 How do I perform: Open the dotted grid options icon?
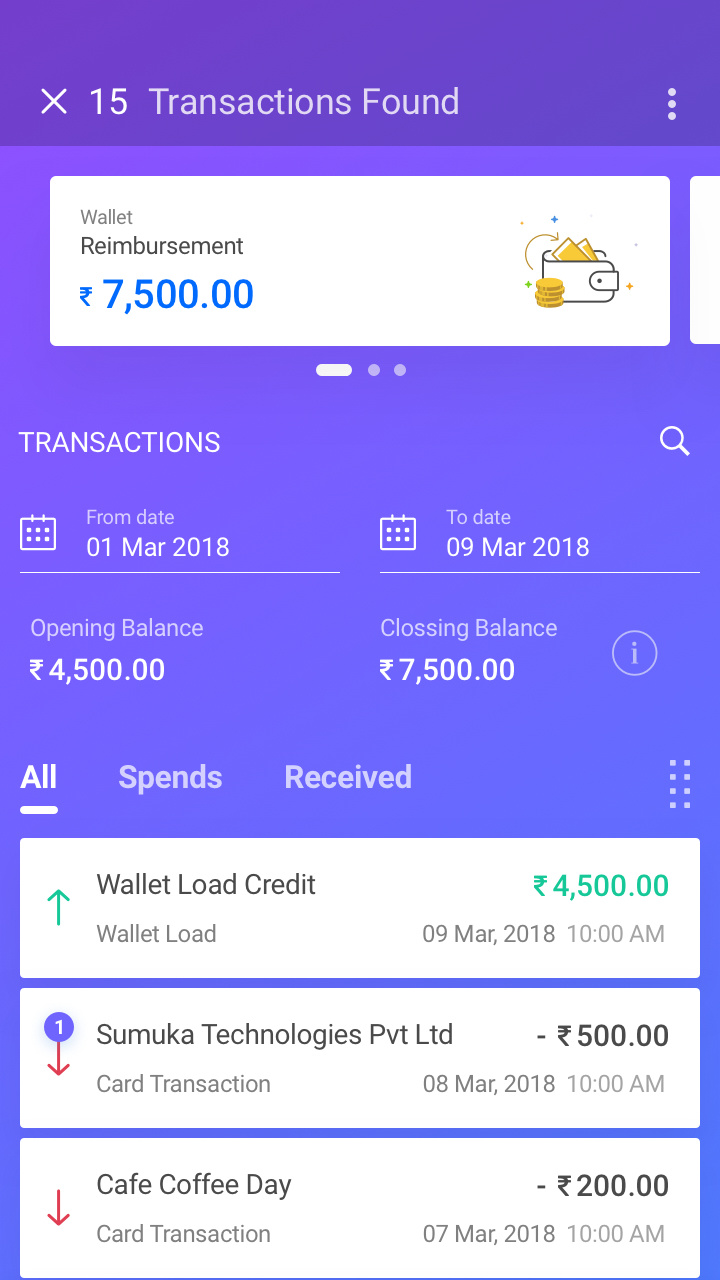680,783
